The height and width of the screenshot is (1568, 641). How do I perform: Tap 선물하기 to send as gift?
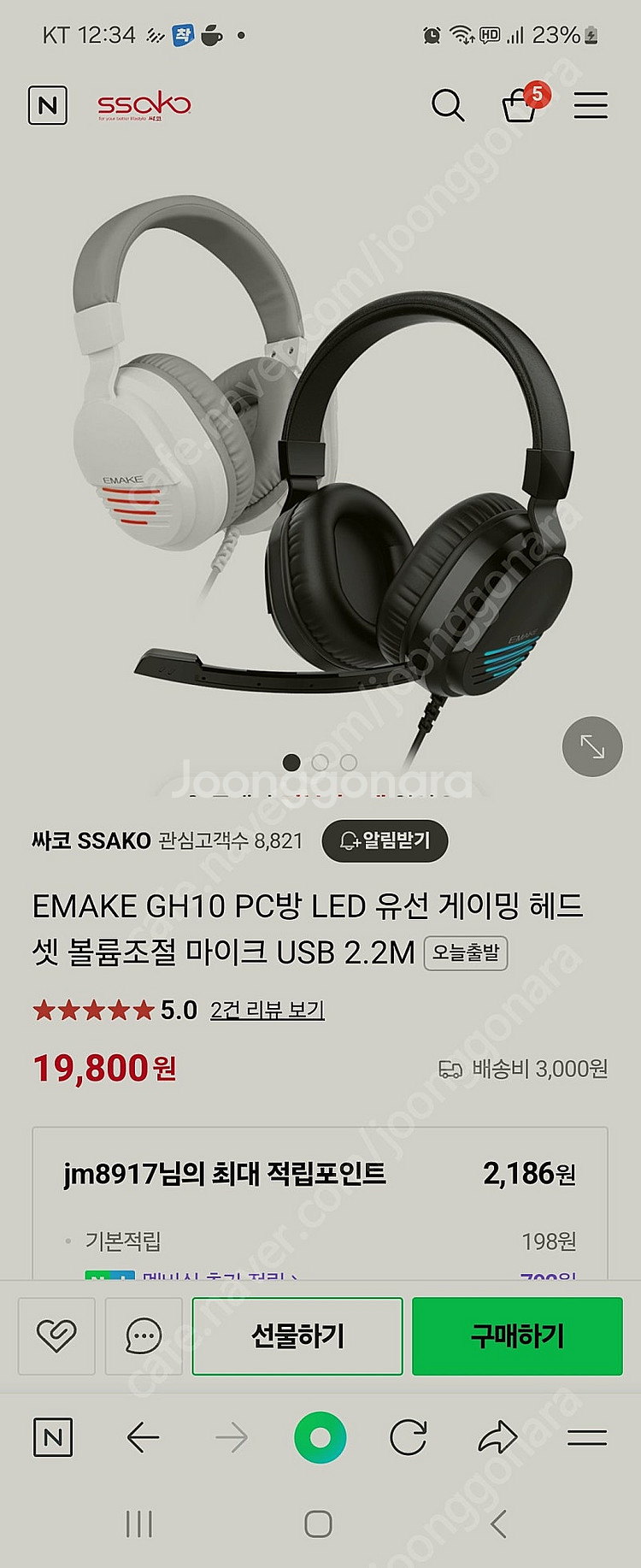[x=297, y=1335]
